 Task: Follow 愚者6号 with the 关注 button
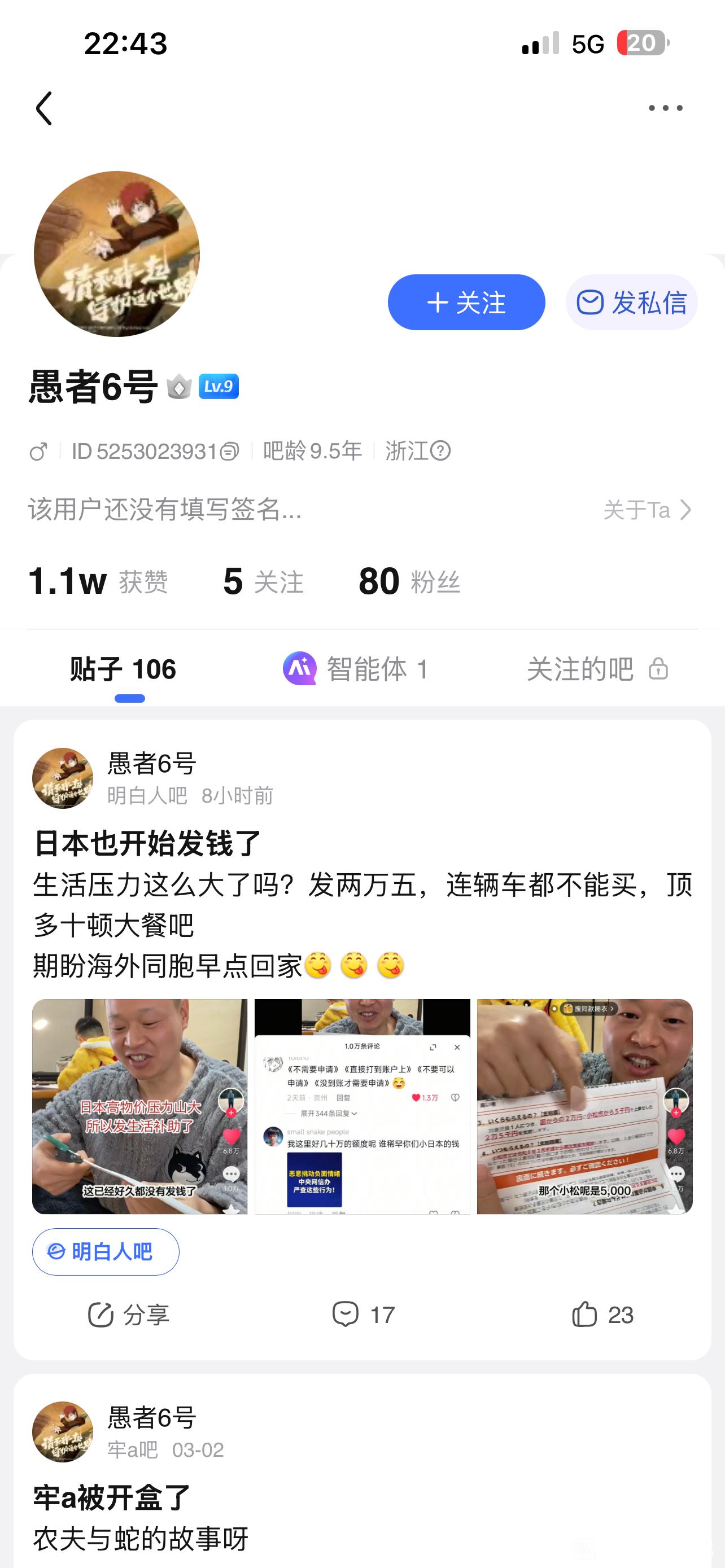click(x=466, y=303)
